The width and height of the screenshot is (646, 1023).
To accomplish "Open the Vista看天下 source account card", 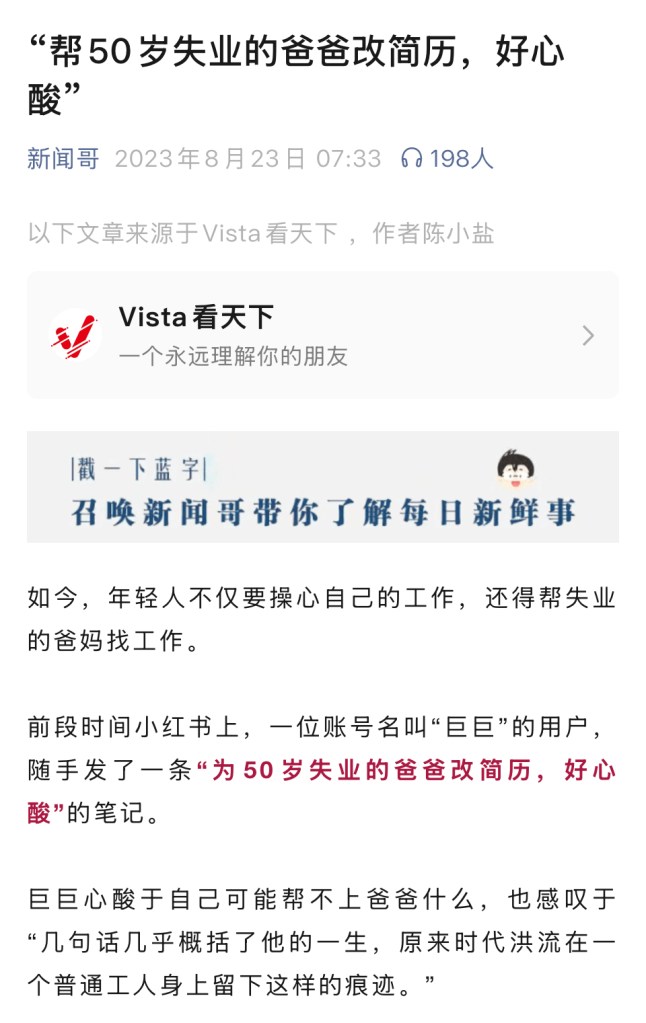I will 322,335.
